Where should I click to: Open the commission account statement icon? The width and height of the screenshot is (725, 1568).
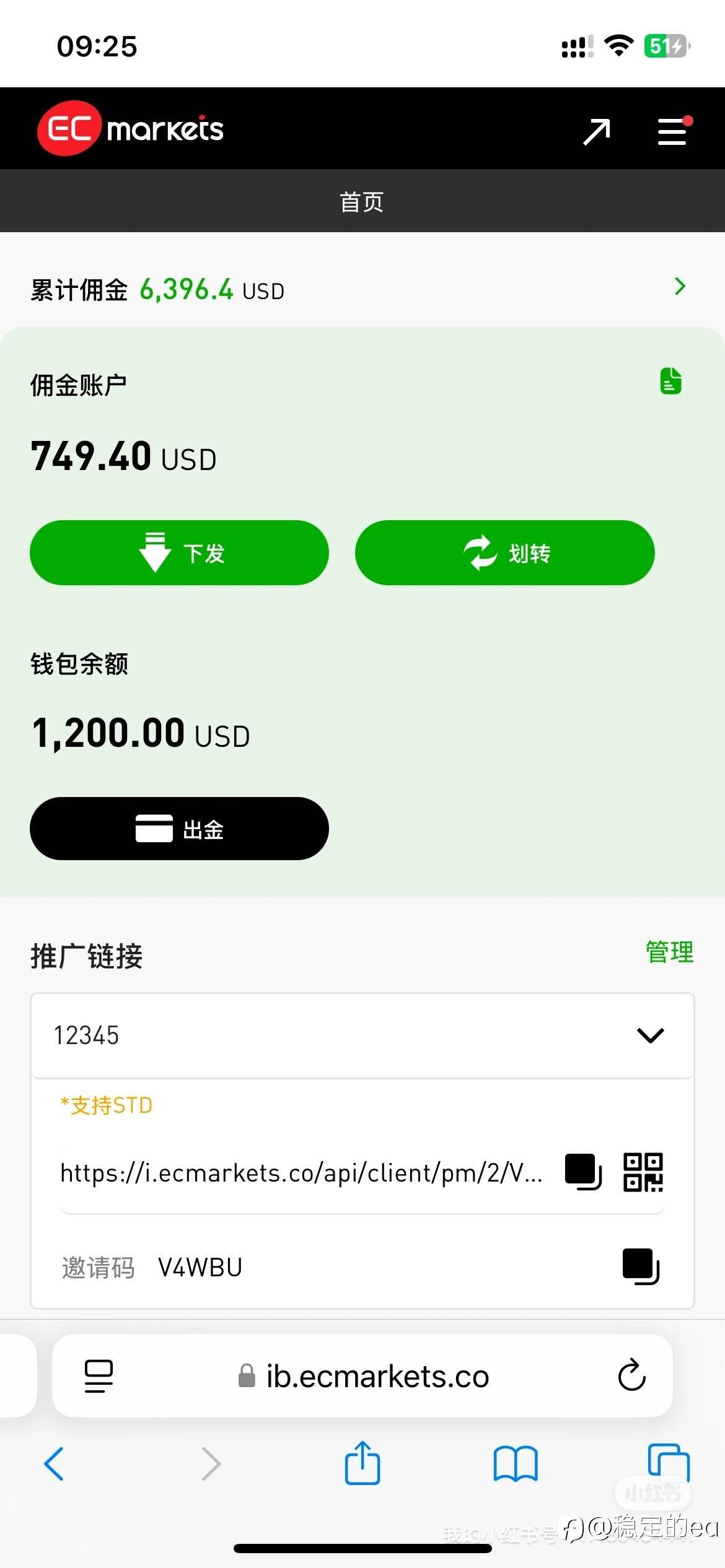click(x=670, y=381)
